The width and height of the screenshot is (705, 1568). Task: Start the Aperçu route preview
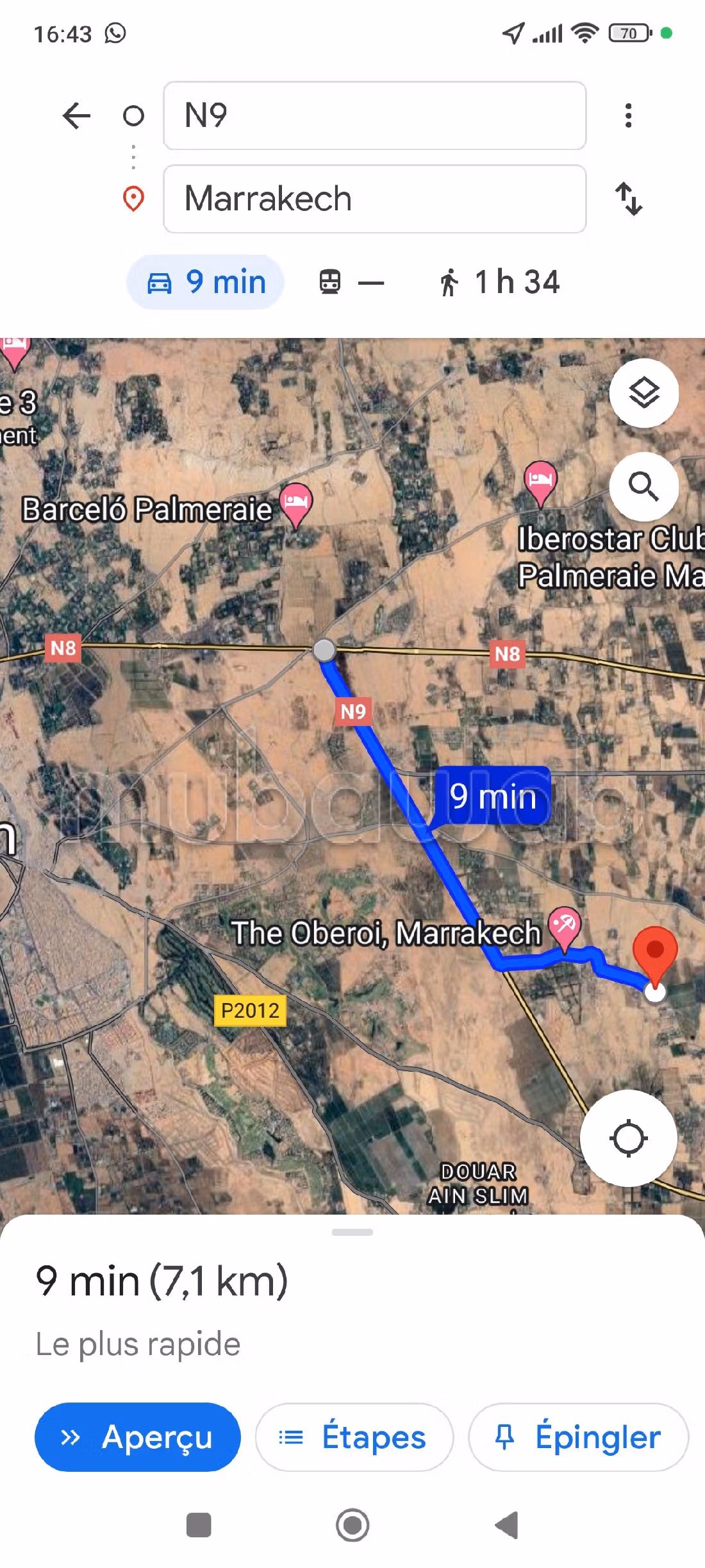[x=138, y=1437]
